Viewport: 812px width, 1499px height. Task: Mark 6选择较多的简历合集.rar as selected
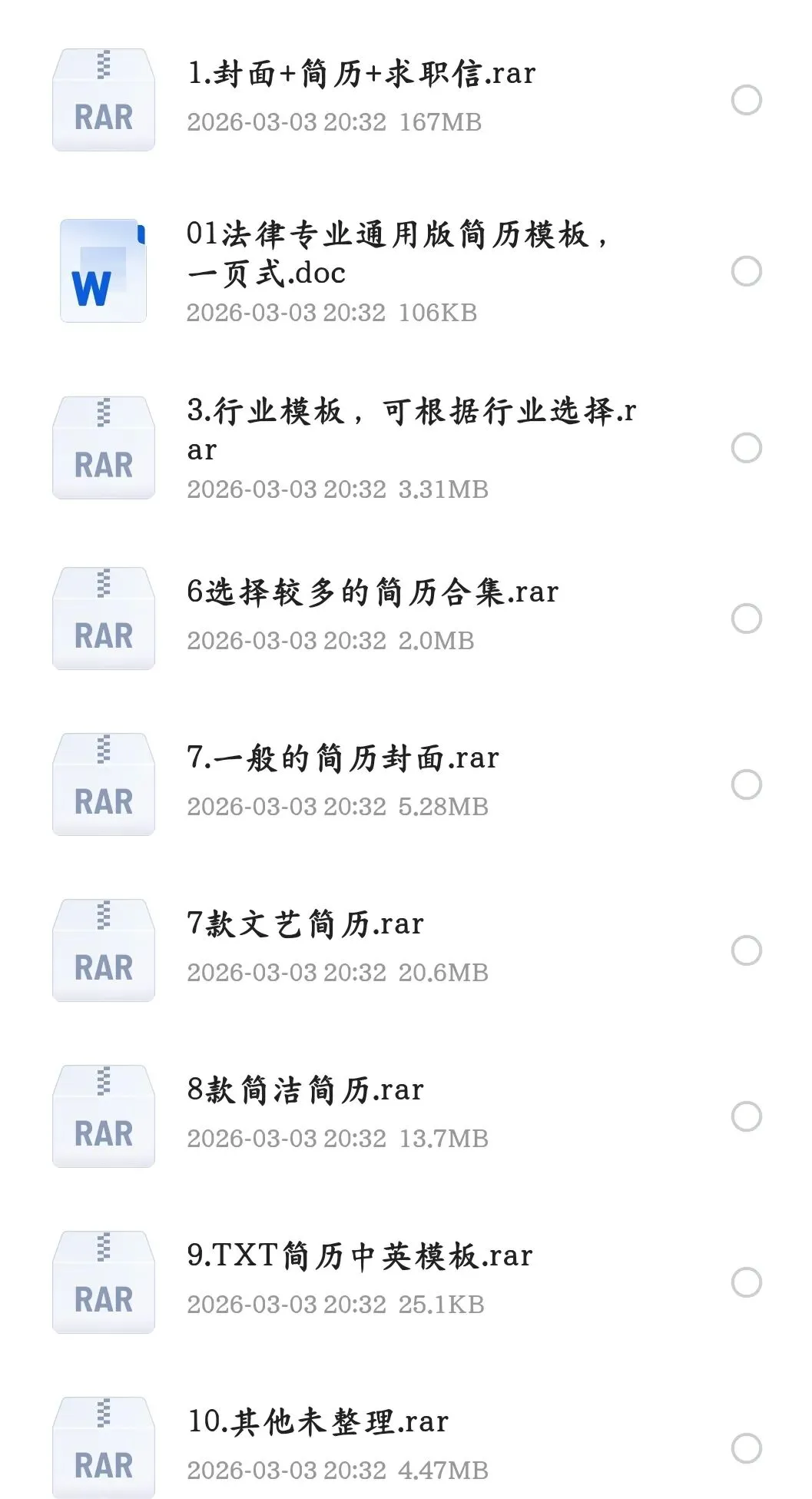746,619
